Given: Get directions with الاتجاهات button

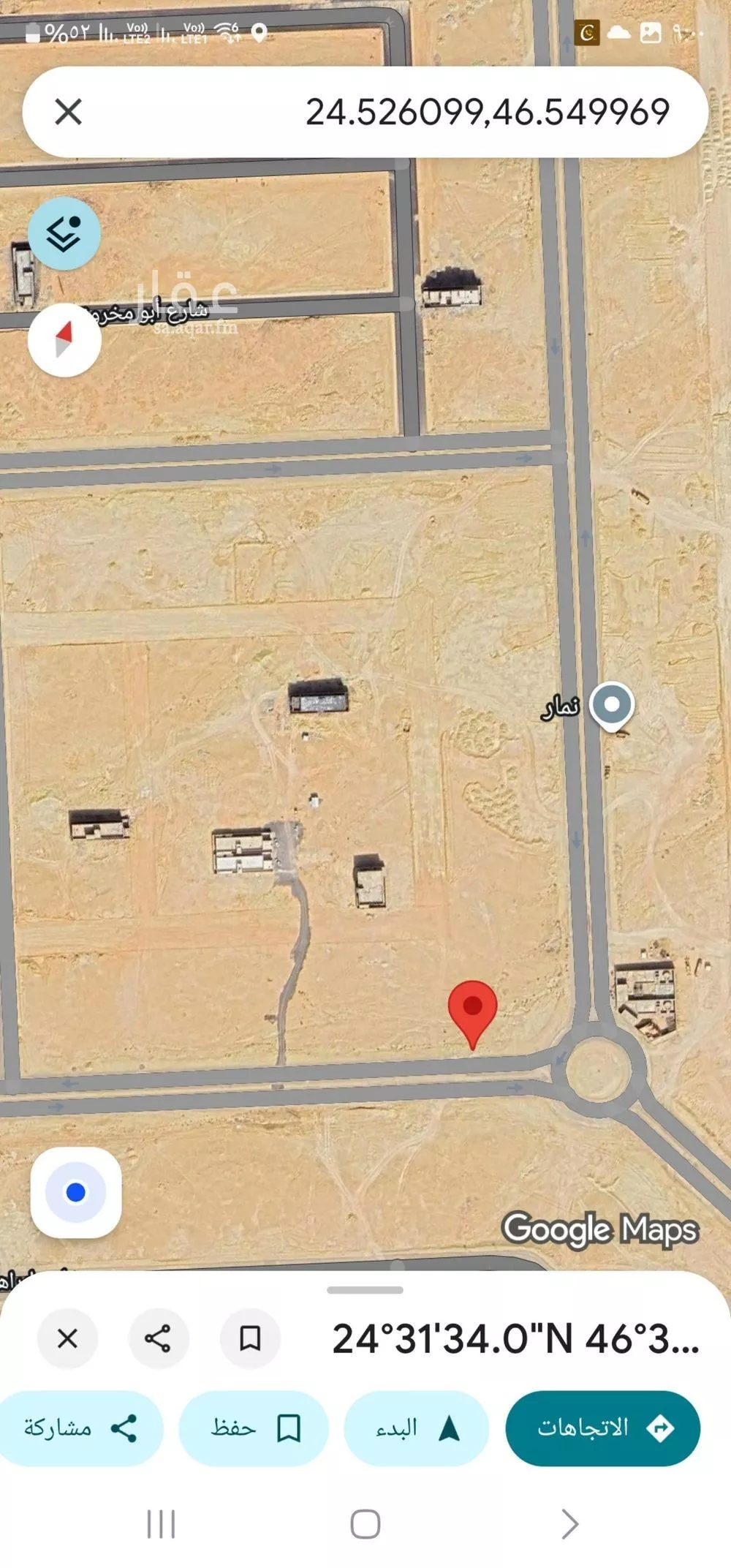Looking at the screenshot, I should click(602, 1428).
